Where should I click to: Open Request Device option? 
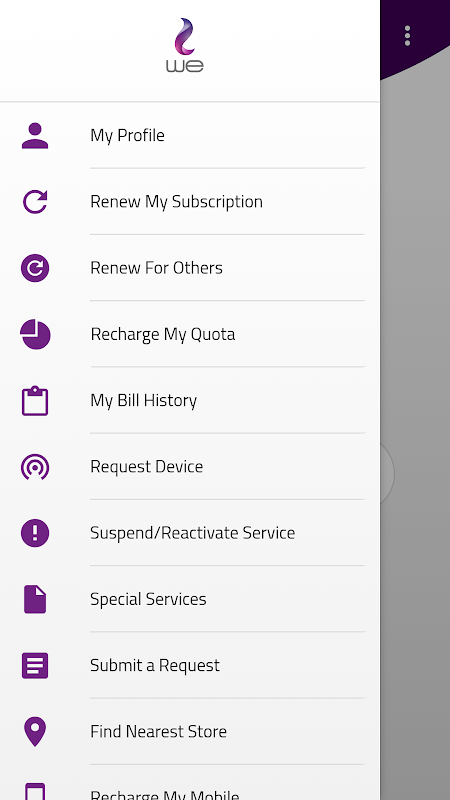click(190, 466)
